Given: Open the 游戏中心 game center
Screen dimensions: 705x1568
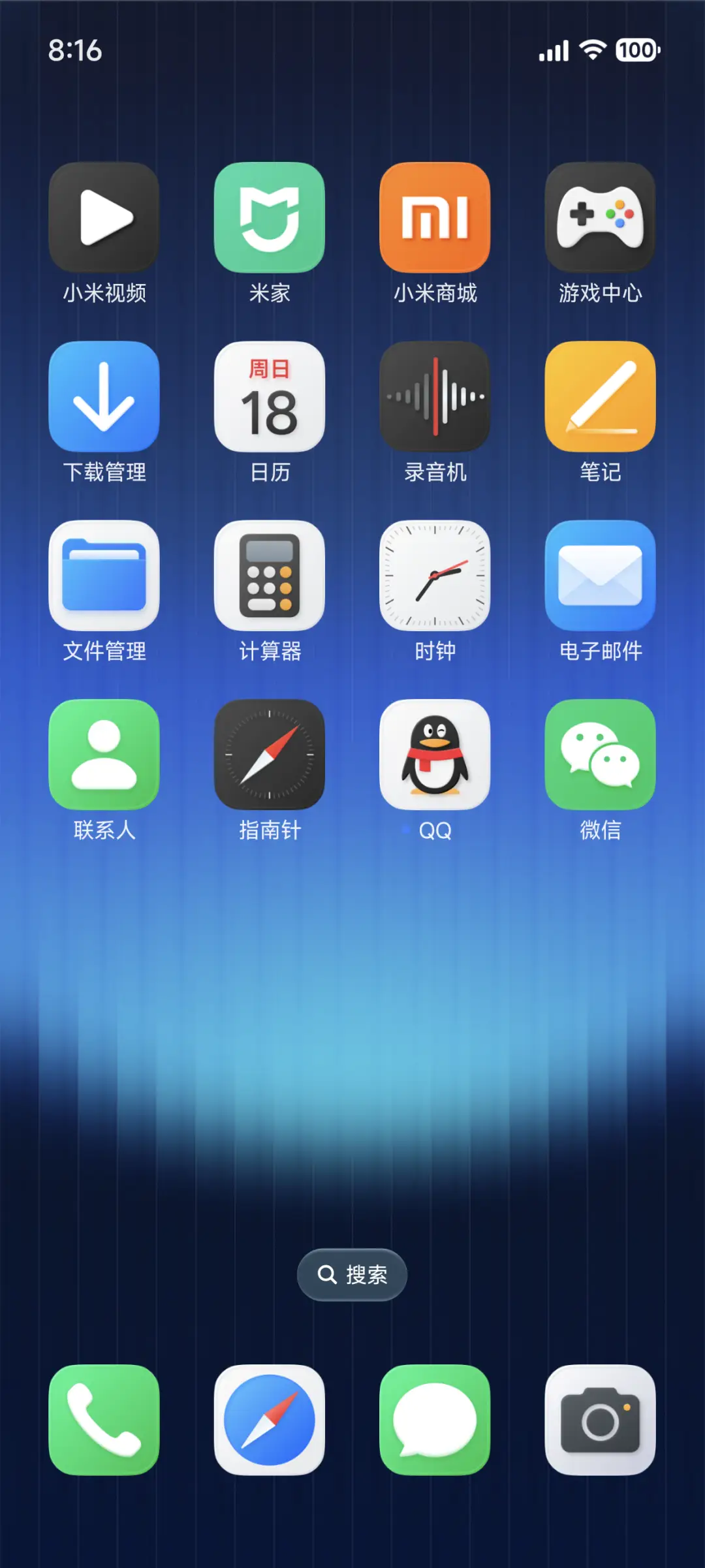Looking at the screenshot, I should pos(600,218).
